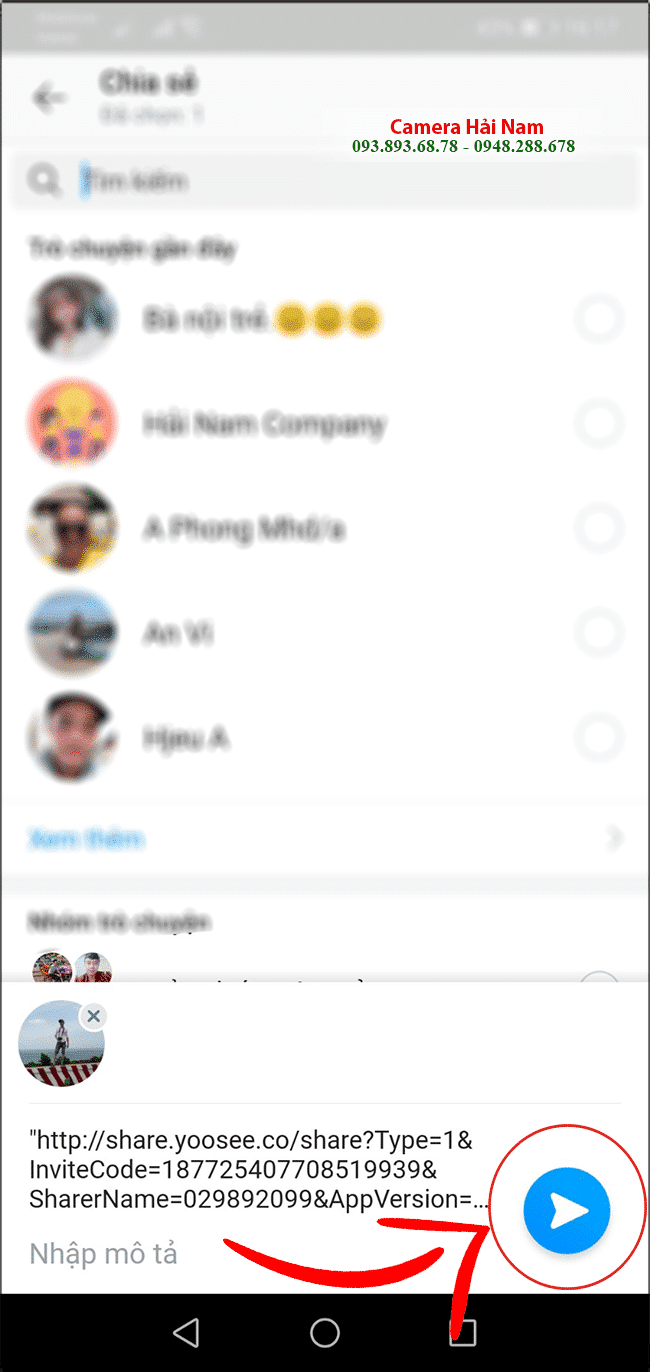
Task: Remove the selected recipient with the X
Action: (93, 1017)
